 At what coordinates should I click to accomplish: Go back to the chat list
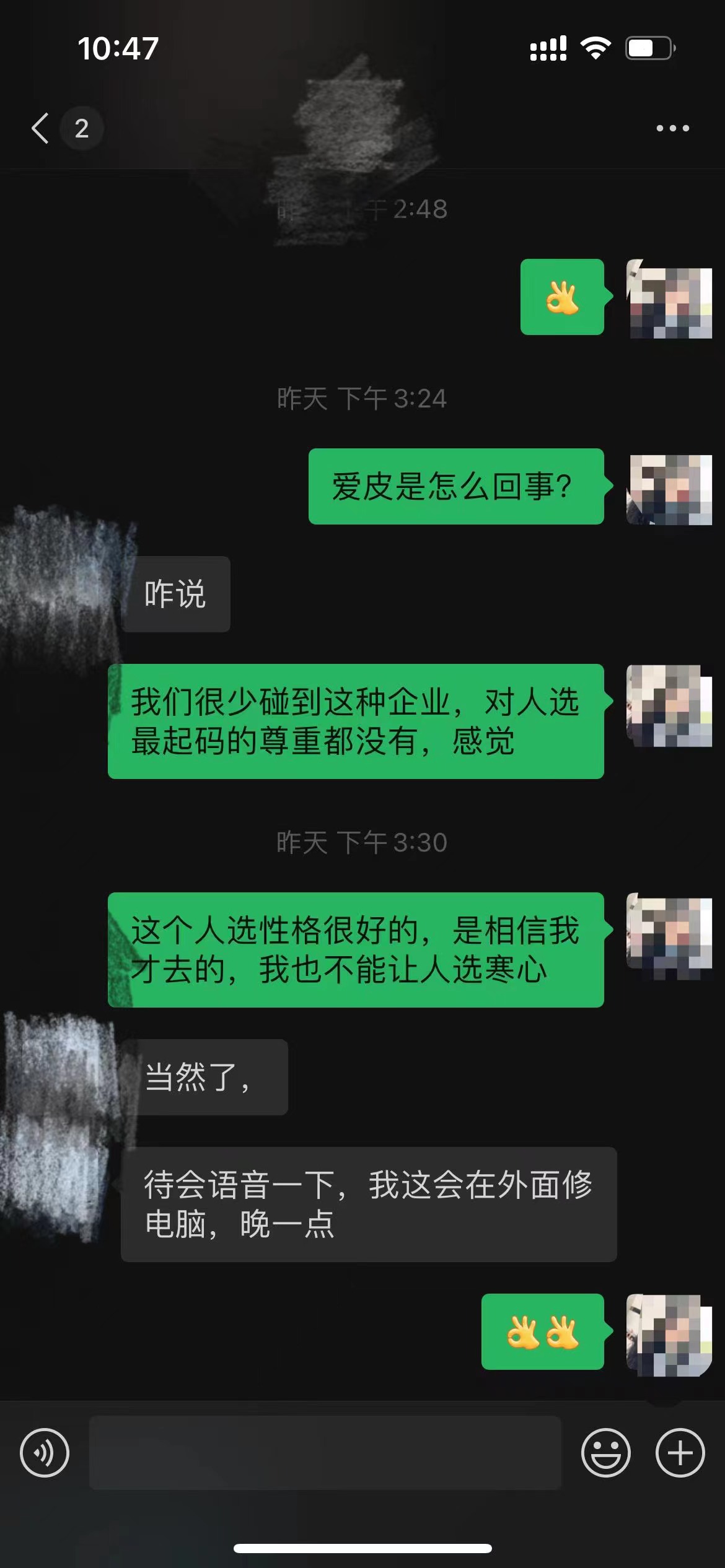(41, 128)
